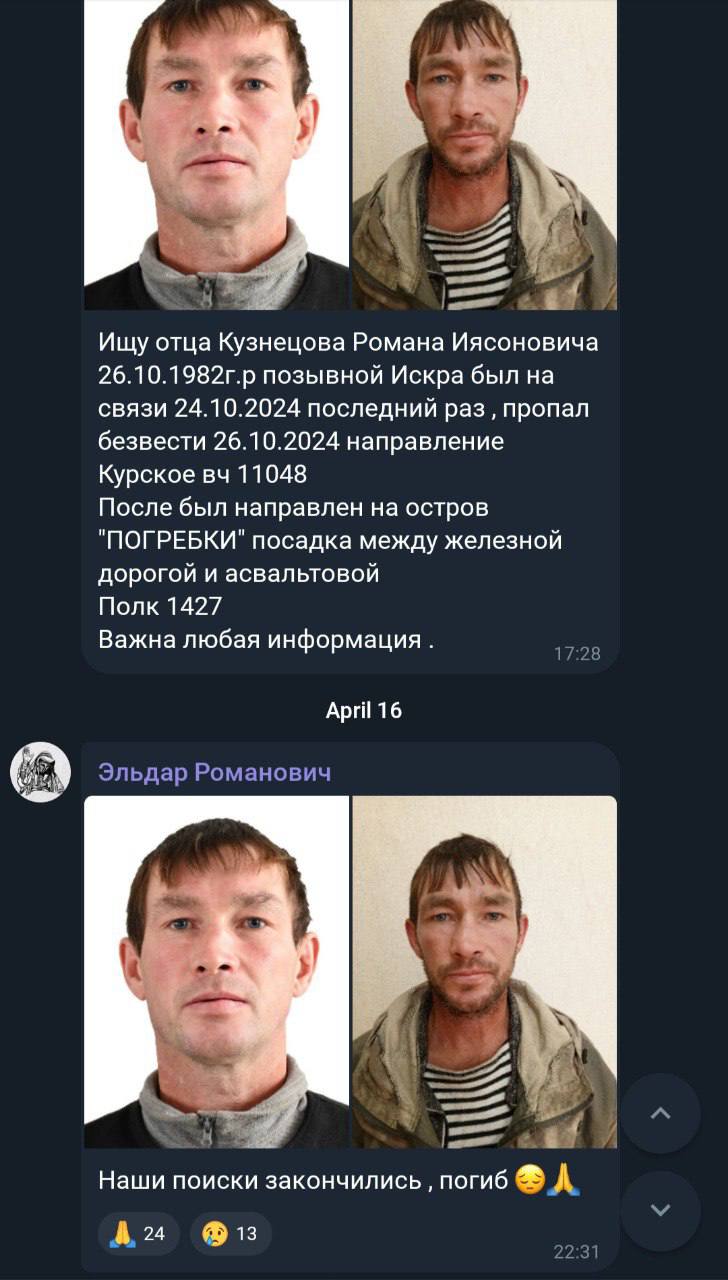
Task: Tap the sender name Эльдар Романович
Action: (x=214, y=772)
